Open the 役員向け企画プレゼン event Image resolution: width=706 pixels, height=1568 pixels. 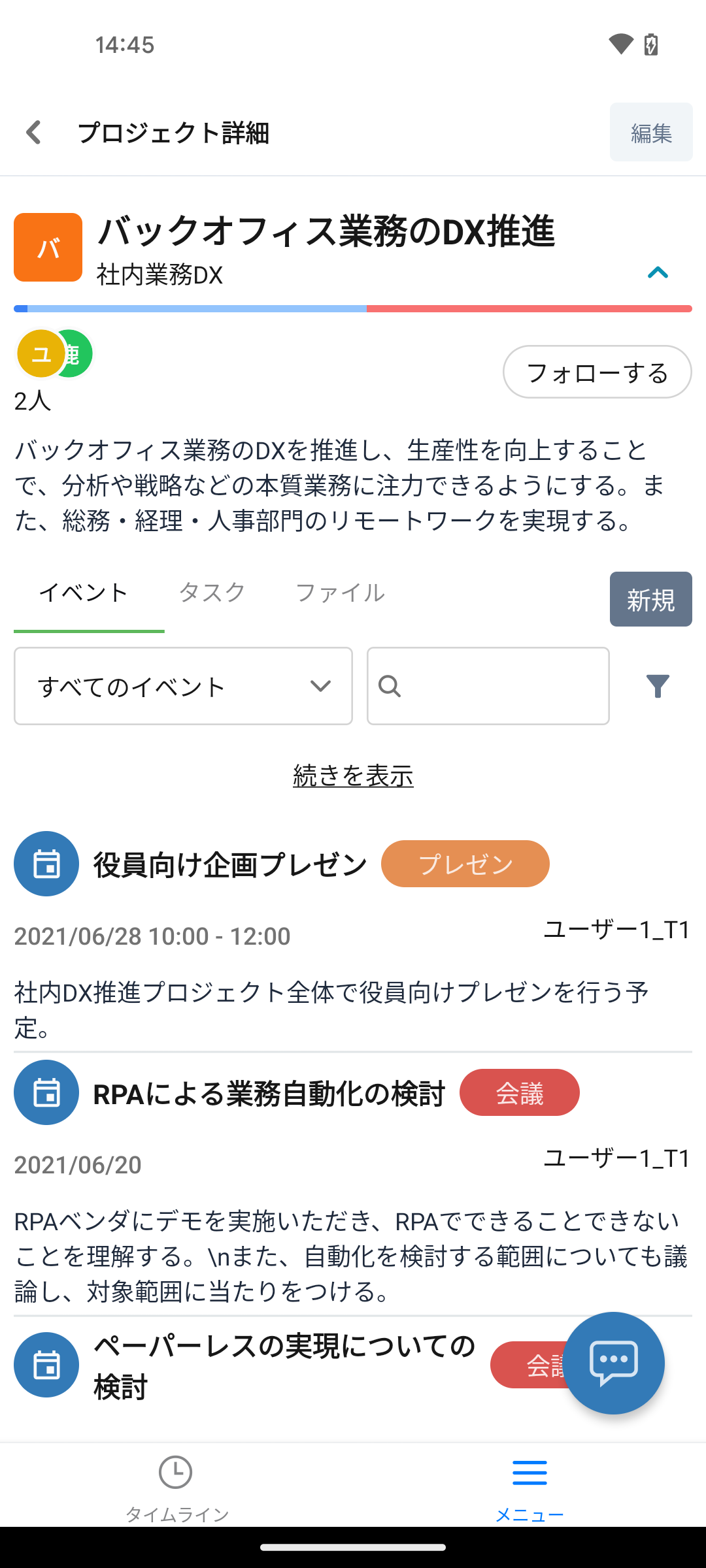[230, 864]
